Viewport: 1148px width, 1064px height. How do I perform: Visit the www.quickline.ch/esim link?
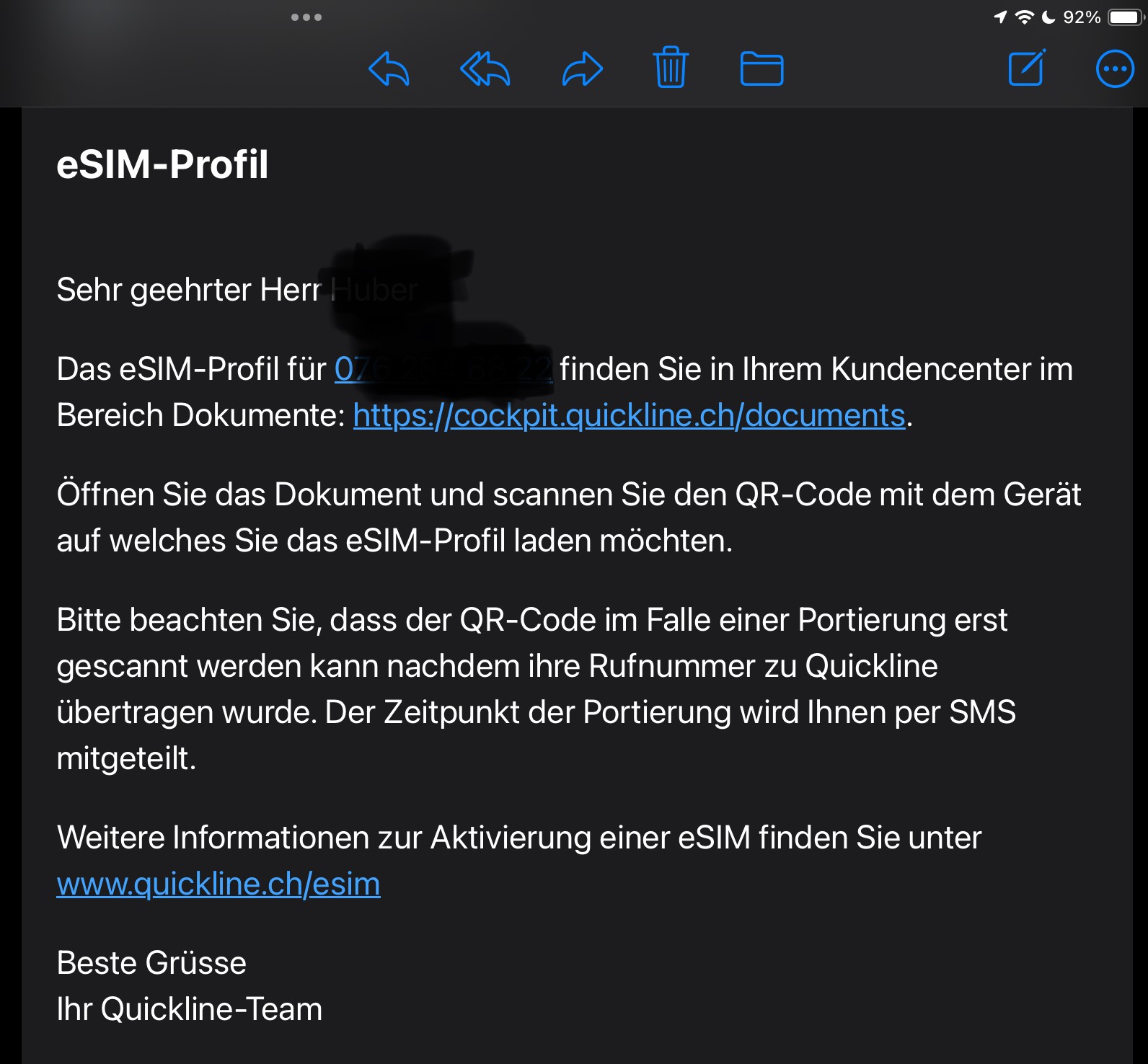(x=218, y=884)
